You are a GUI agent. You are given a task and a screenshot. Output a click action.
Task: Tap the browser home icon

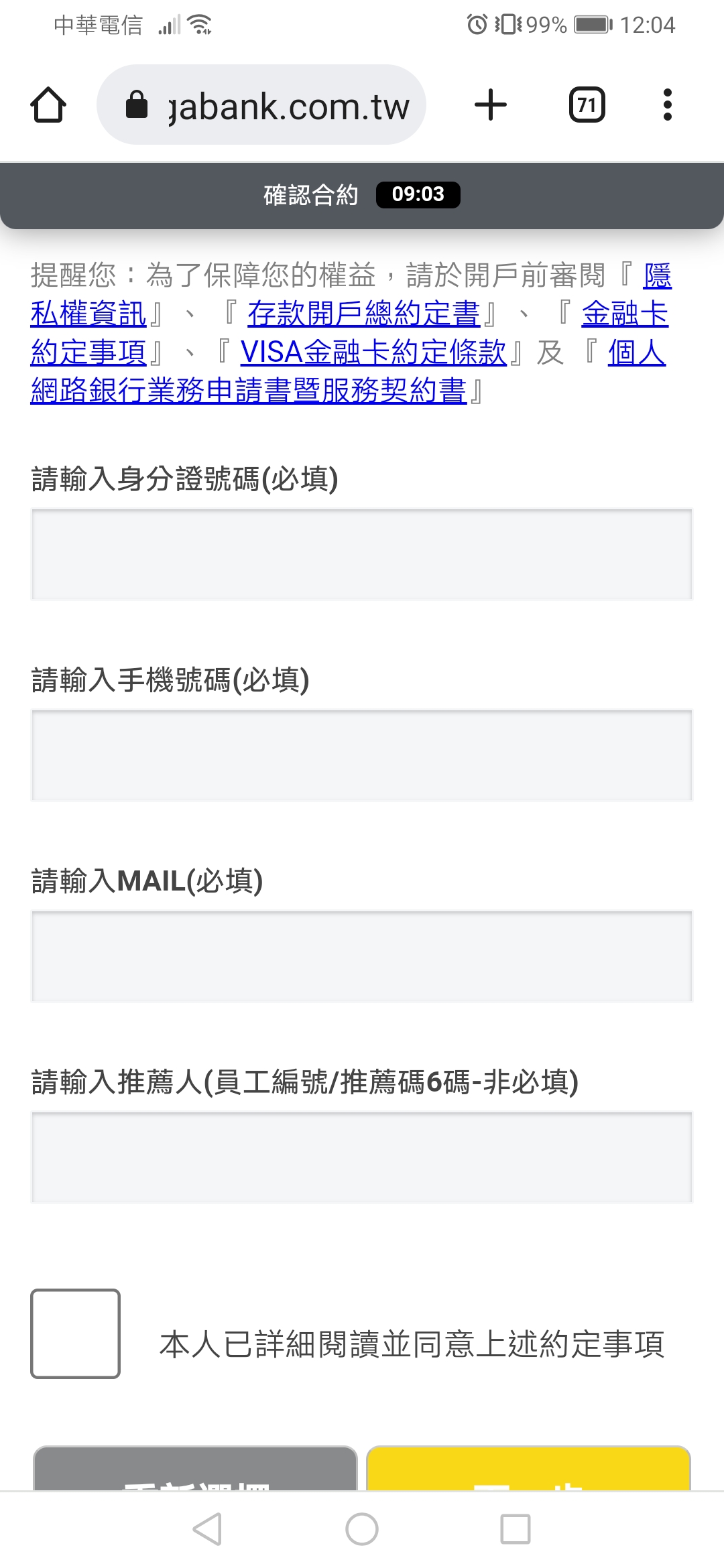pyautogui.click(x=48, y=105)
